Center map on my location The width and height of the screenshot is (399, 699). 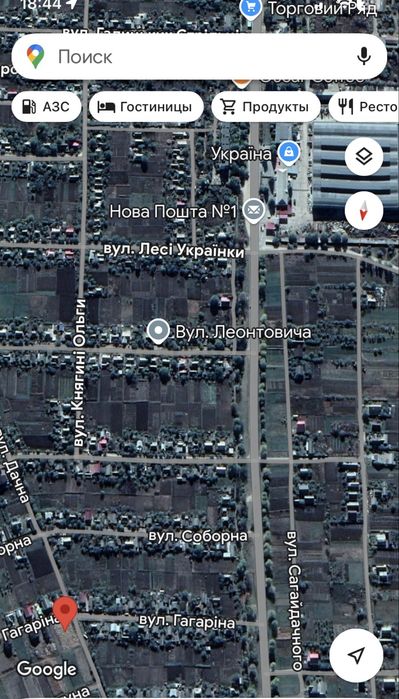356,656
